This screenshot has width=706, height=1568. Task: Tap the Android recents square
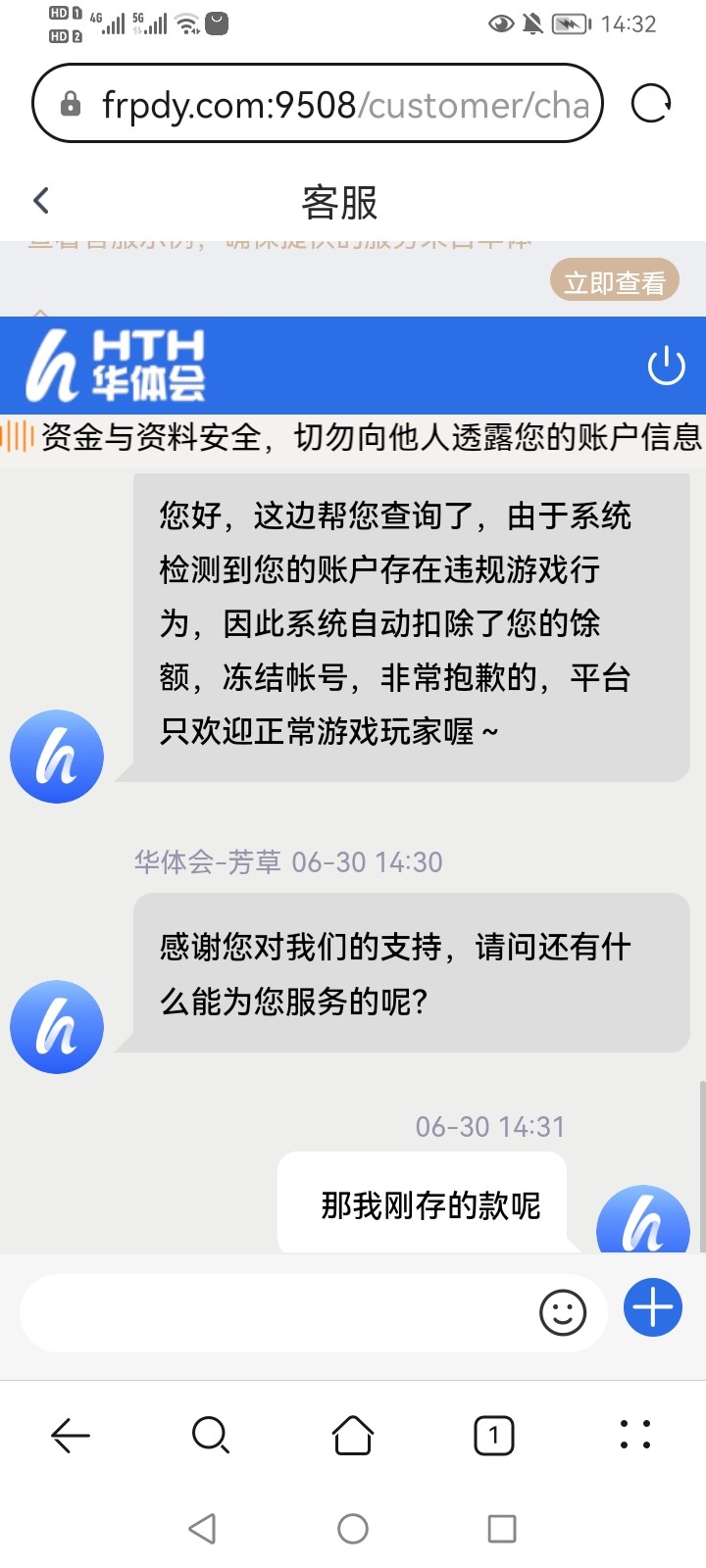pyautogui.click(x=502, y=1527)
